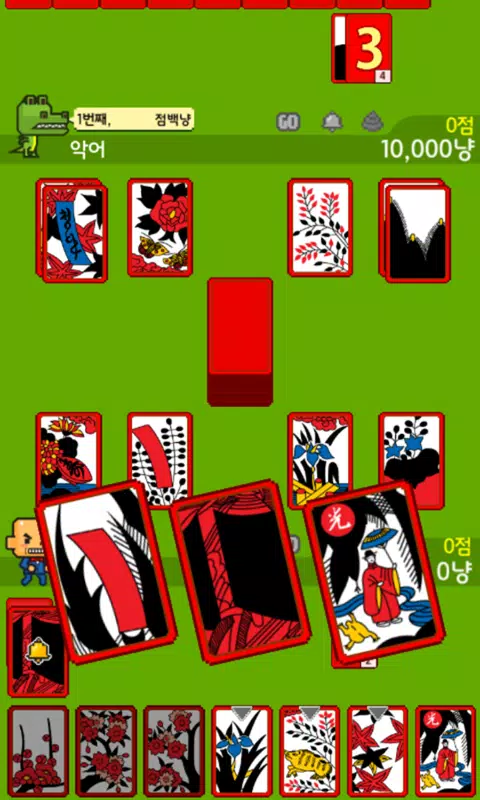Screen dimensions: 480x800
Task: Select the grayed plum blossom card in hand
Action: pos(38,752)
